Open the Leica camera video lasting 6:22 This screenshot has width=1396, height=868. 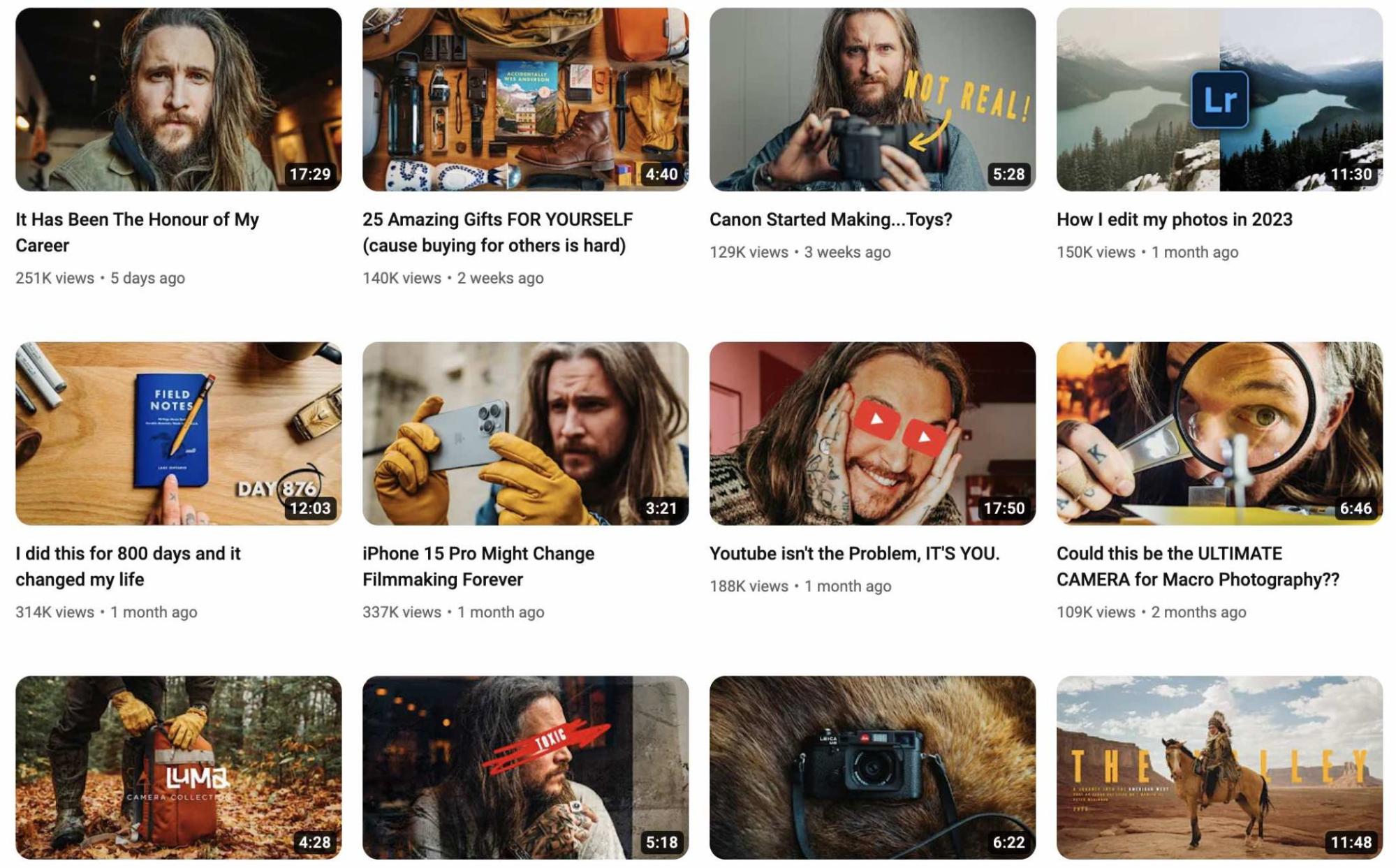[872, 767]
